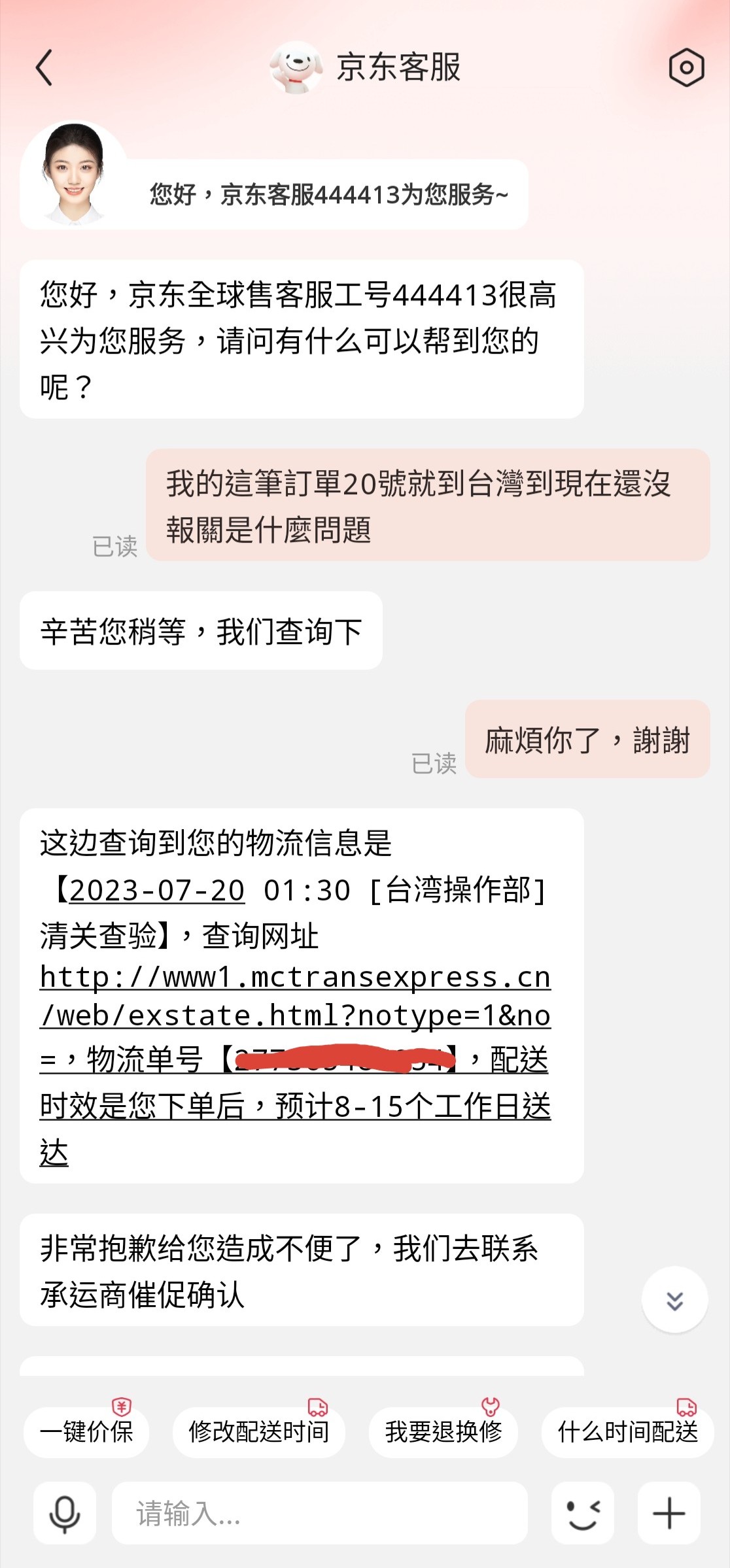Switch to voice input with the microphone
This screenshot has height=1568, width=730.
coord(65,1513)
